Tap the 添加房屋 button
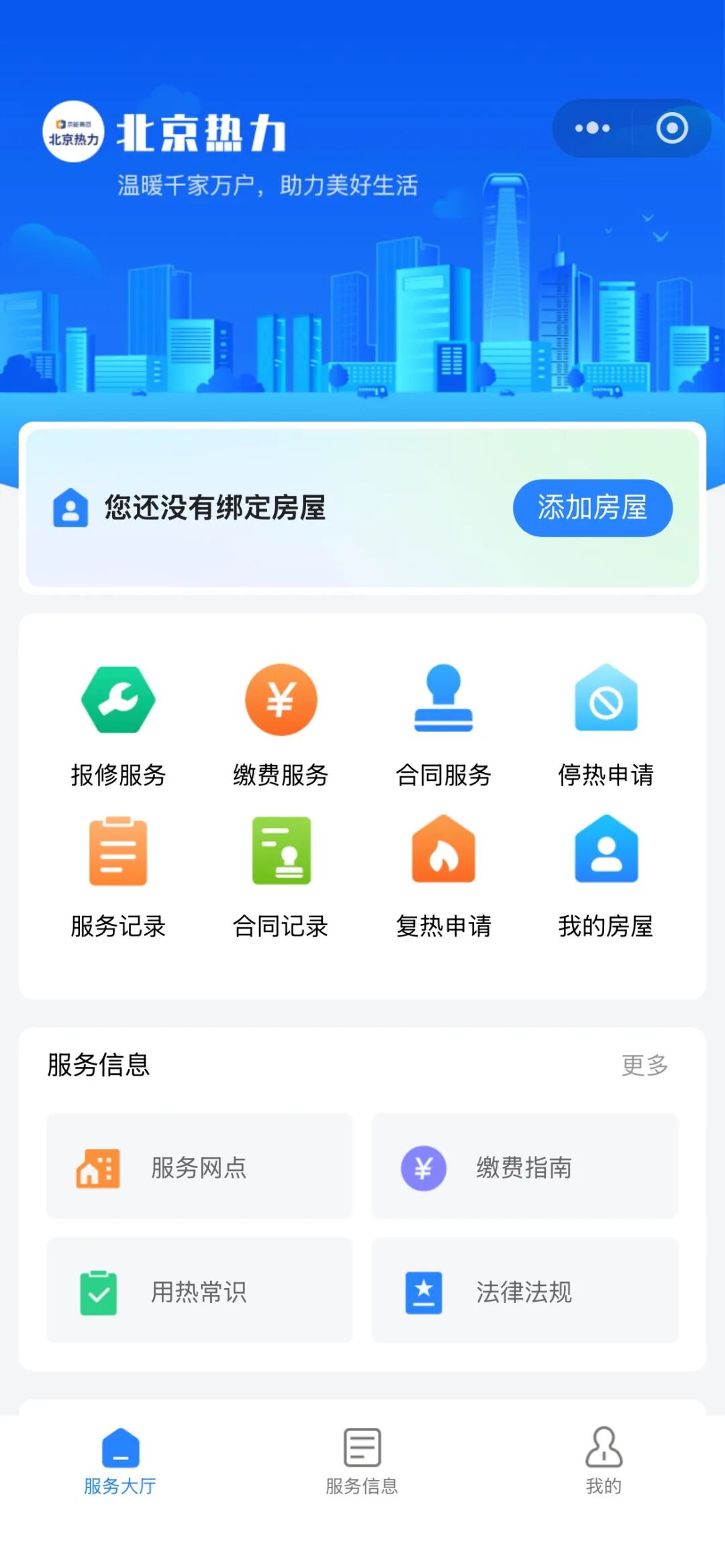The width and height of the screenshot is (725, 1568). click(592, 508)
